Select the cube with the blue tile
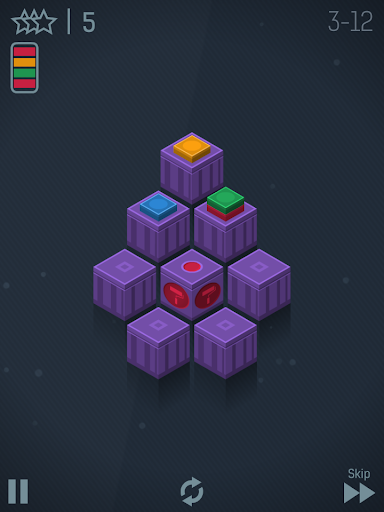Screen dimensions: 384x512 (158, 226)
